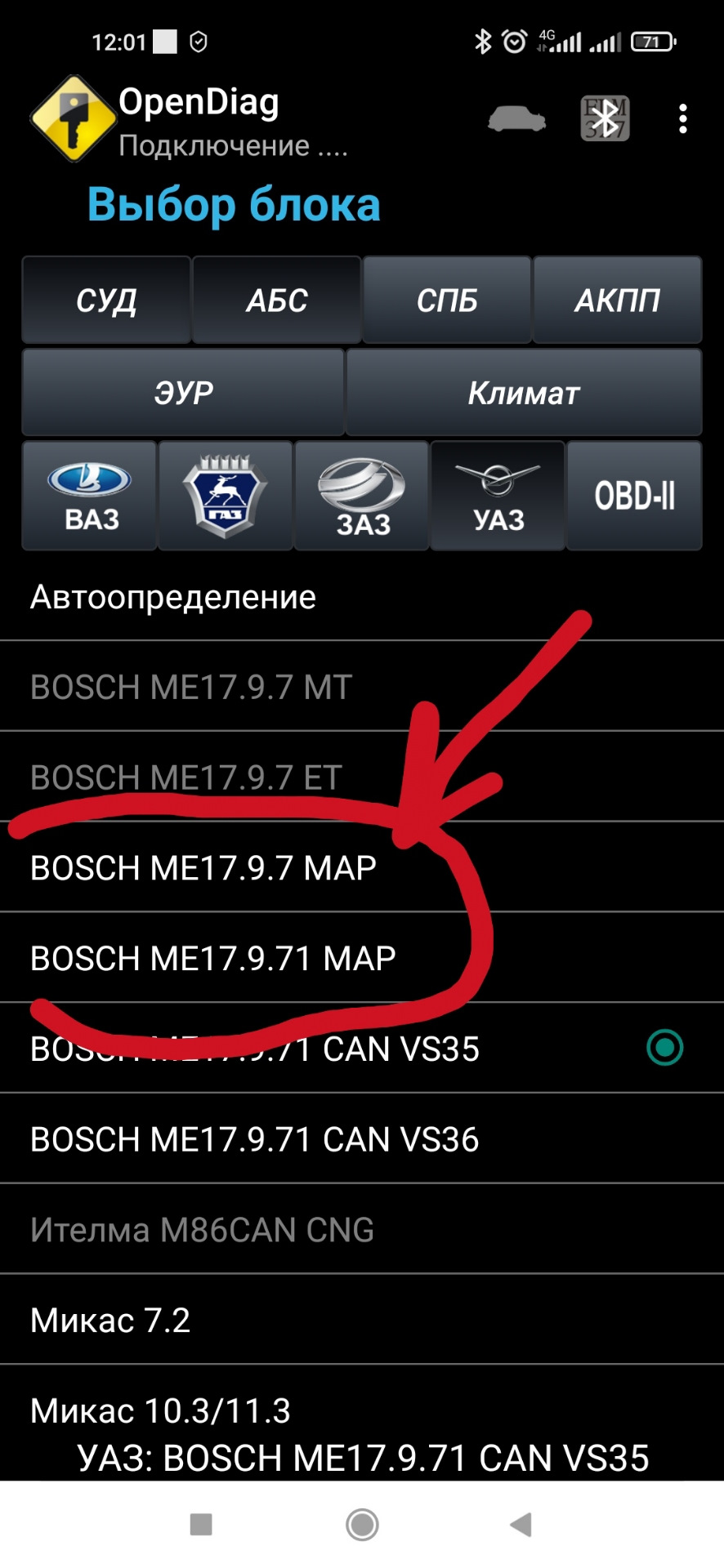Tap the Bluetooth ELM327 connection icon
724x1568 pixels.
point(605,119)
